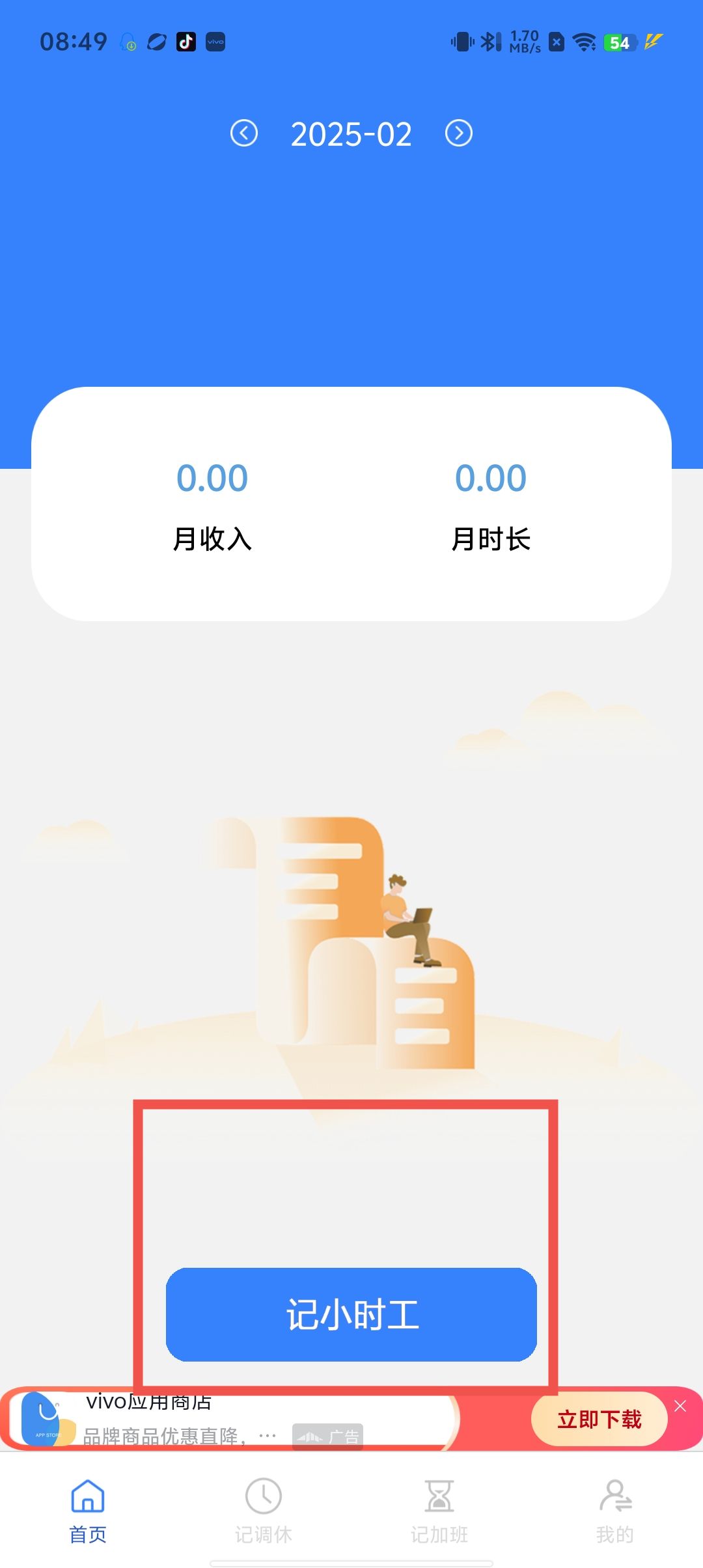Viewport: 703px width, 1568px height.
Task: Switch to the 记调休 tab
Action: tap(263, 1511)
